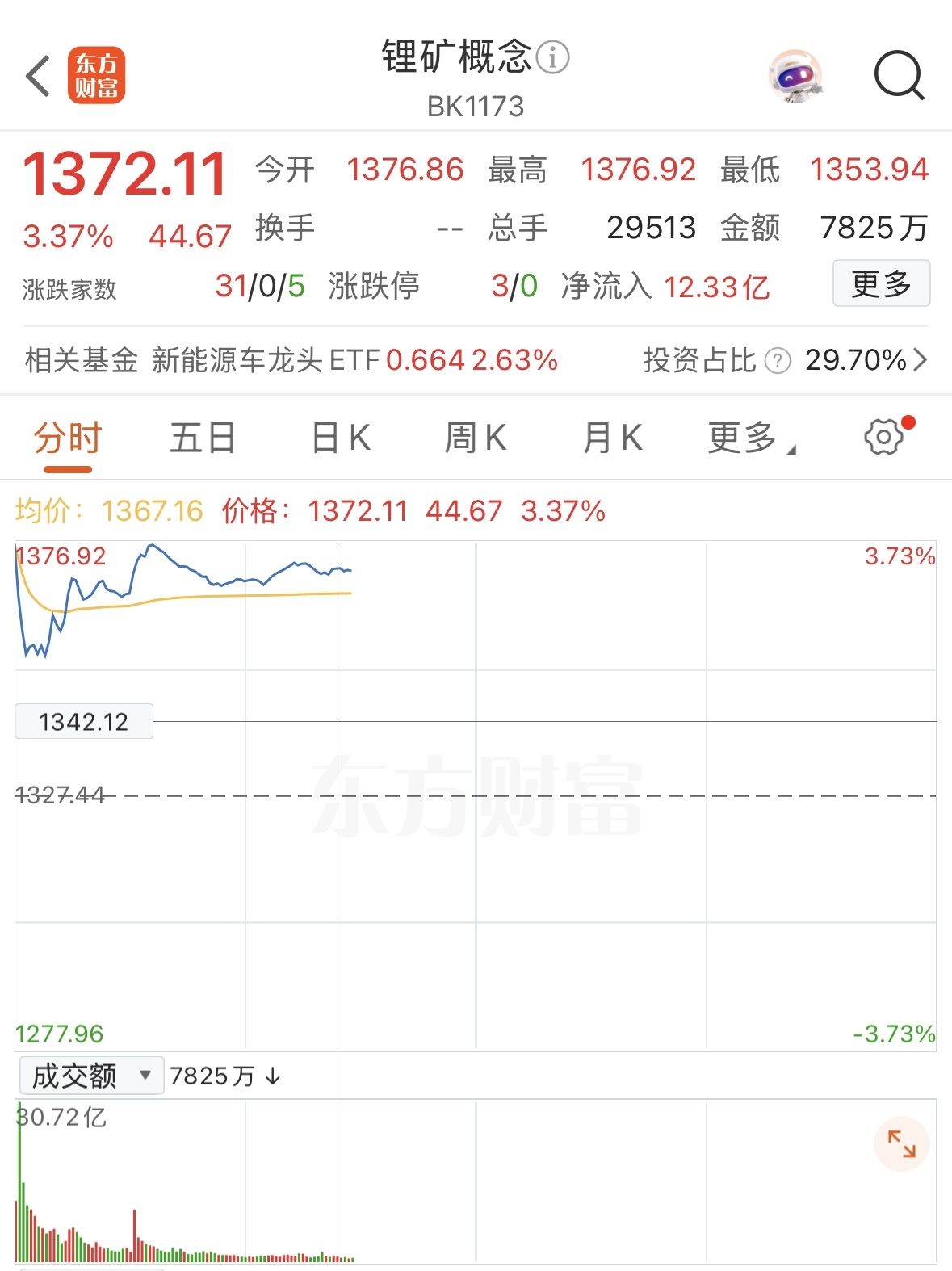Go back using the arrow icon

click(39, 77)
